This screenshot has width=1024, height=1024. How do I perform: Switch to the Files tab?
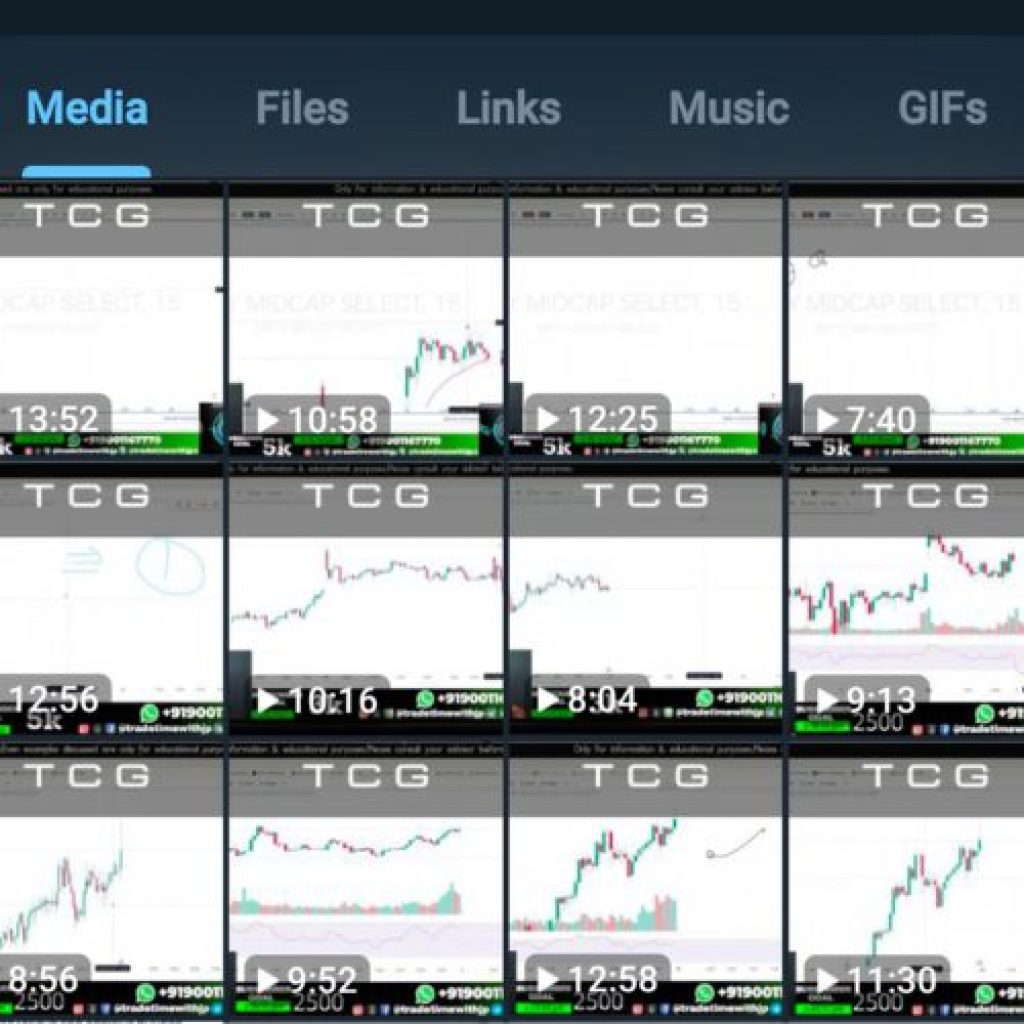(302, 109)
